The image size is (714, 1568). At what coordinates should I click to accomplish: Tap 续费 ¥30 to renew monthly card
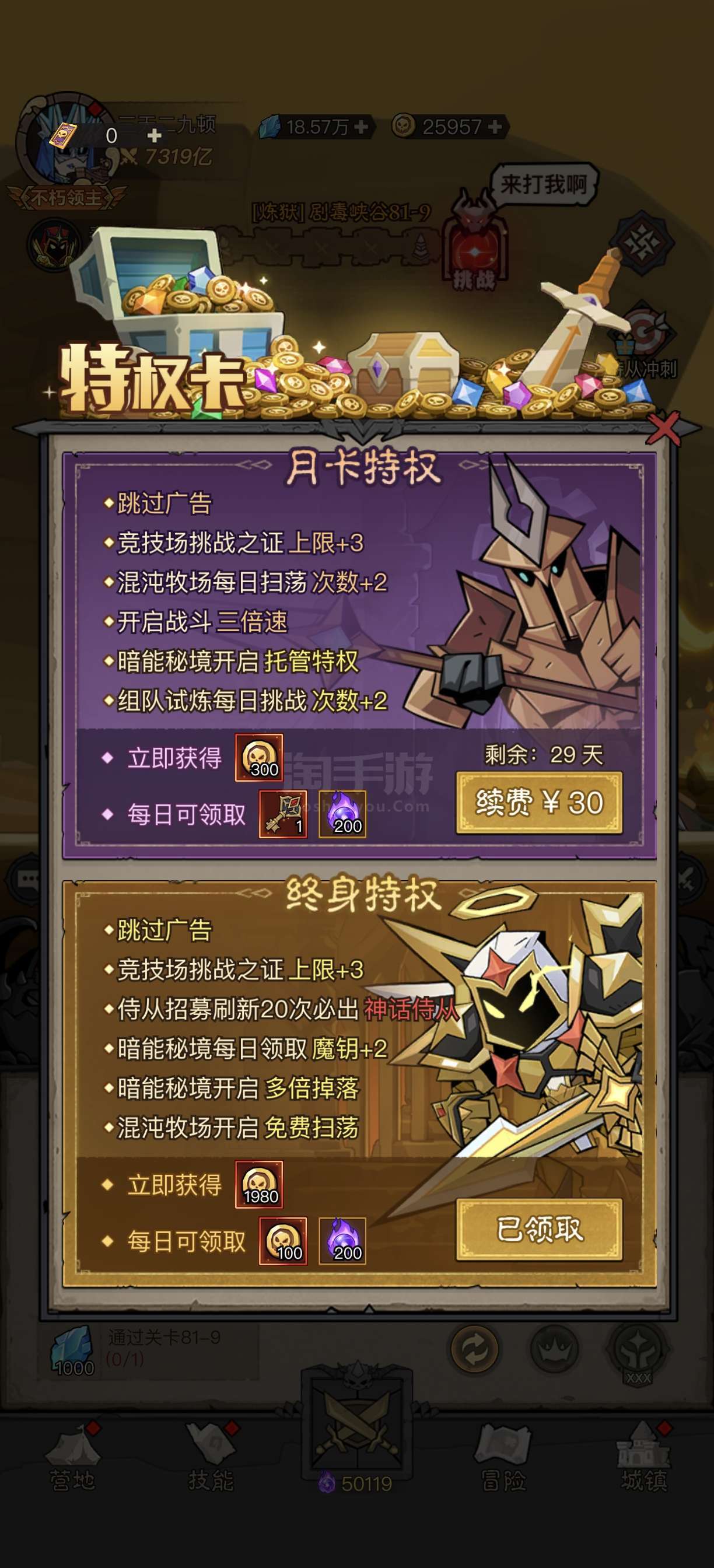[540, 802]
